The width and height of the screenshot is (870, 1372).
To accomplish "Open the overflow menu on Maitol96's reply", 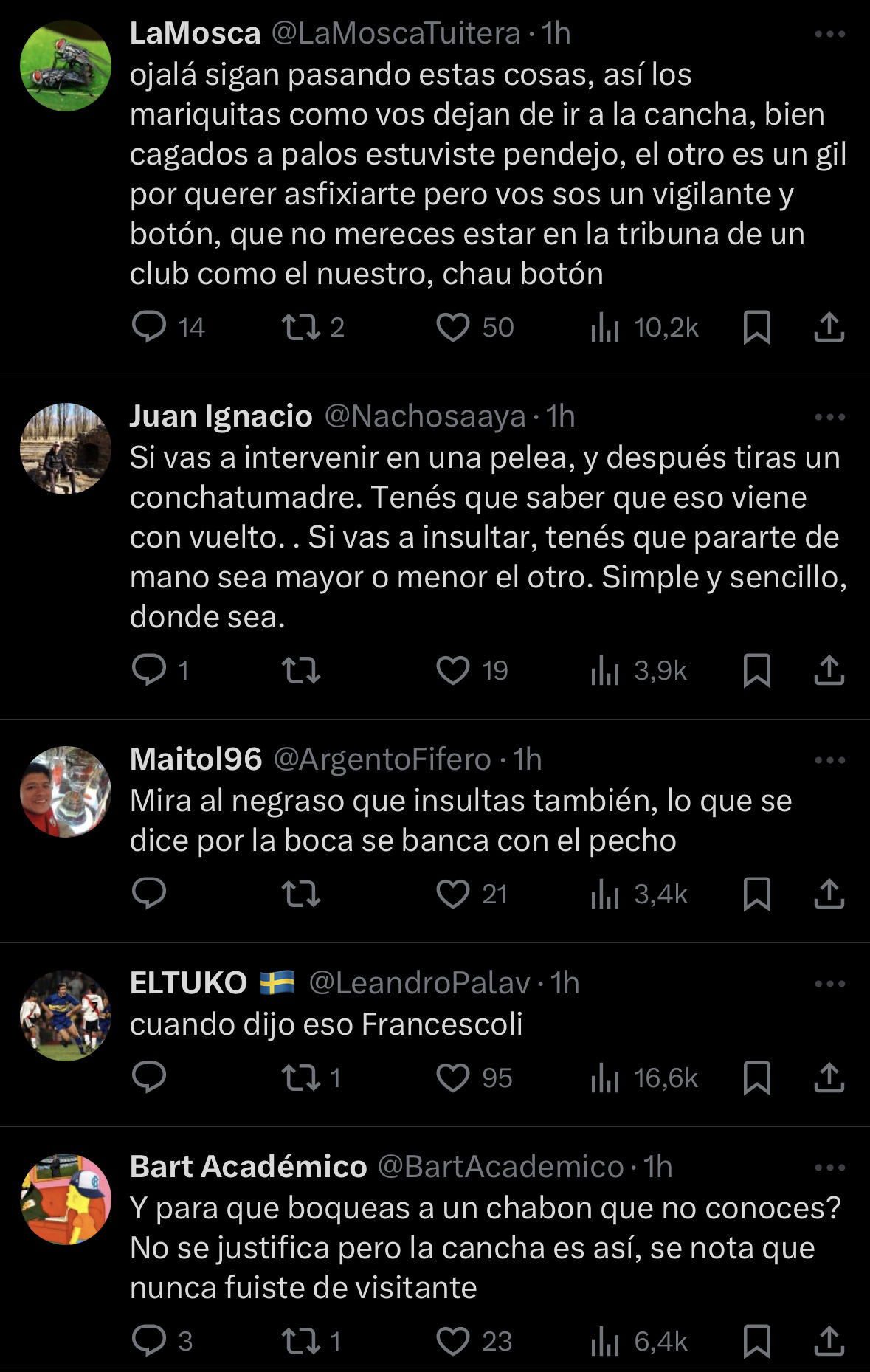I will coord(829,760).
